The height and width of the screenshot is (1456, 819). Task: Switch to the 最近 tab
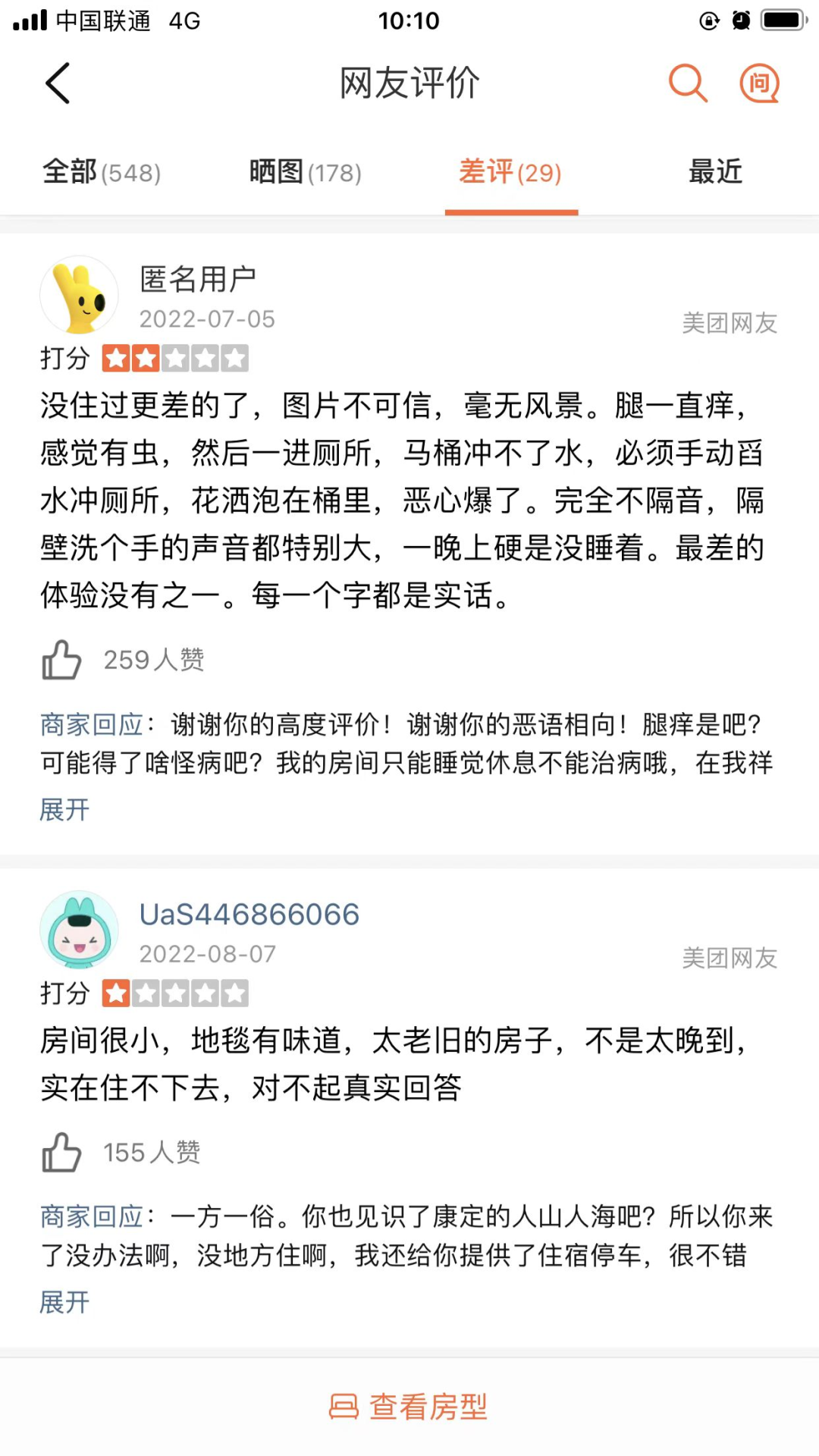pyautogui.click(x=715, y=172)
